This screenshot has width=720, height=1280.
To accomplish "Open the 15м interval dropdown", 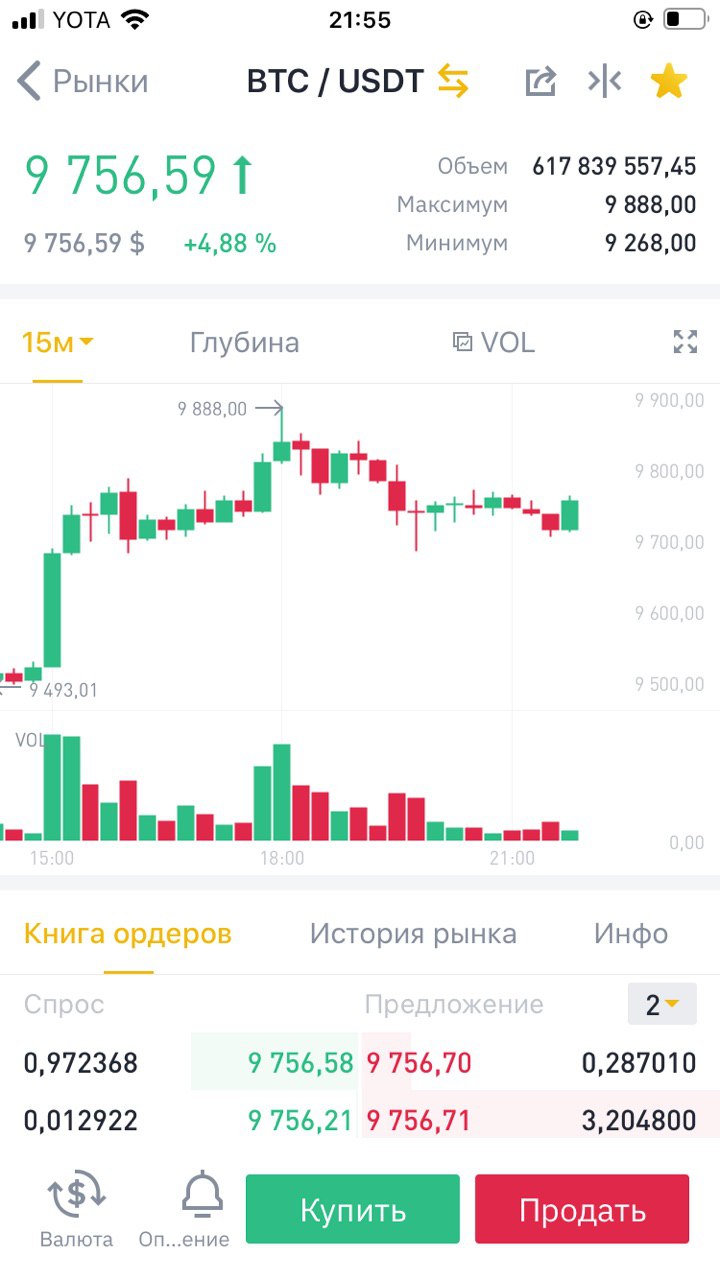I will pos(57,343).
